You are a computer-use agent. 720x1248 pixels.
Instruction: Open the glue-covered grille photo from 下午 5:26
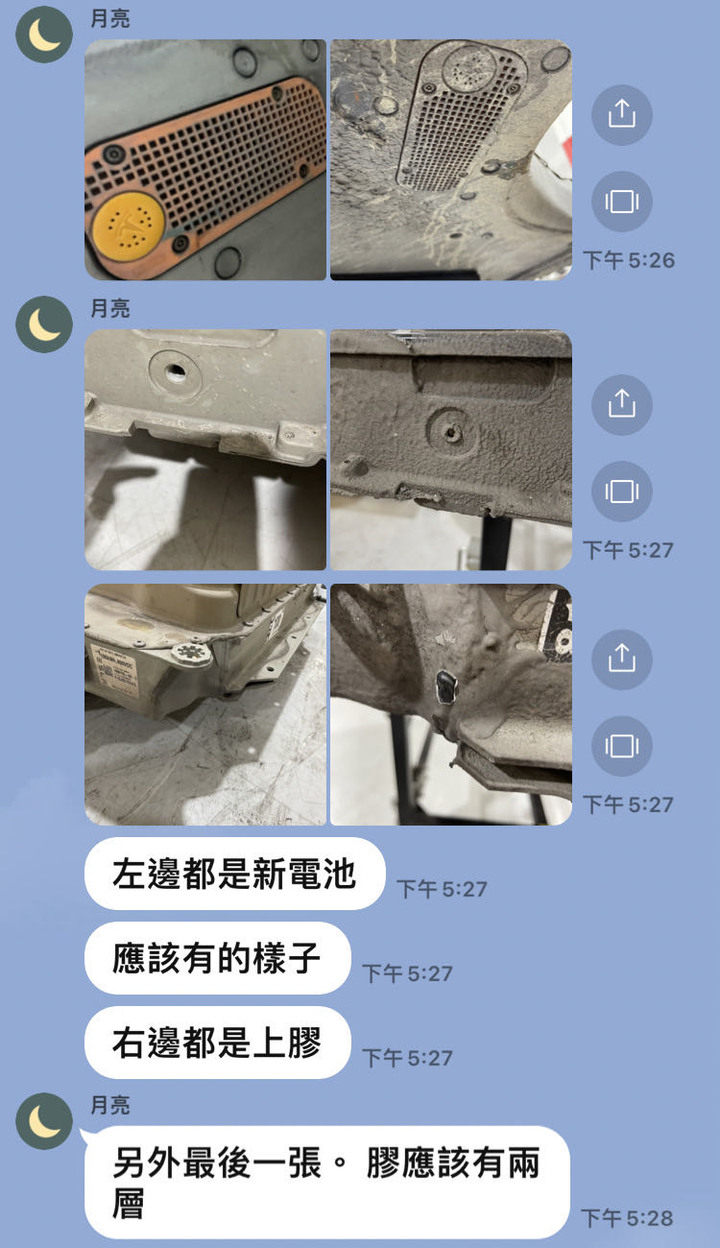point(451,160)
